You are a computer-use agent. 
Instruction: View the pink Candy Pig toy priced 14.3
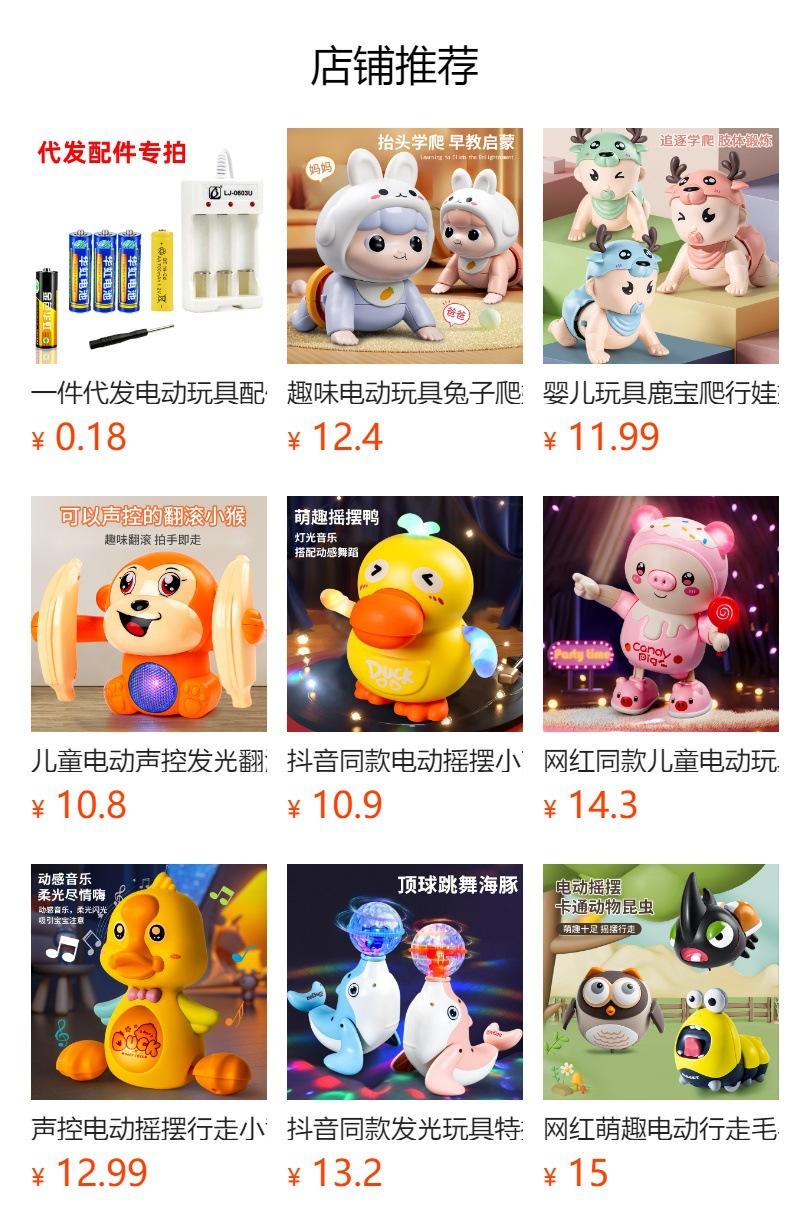coord(661,614)
